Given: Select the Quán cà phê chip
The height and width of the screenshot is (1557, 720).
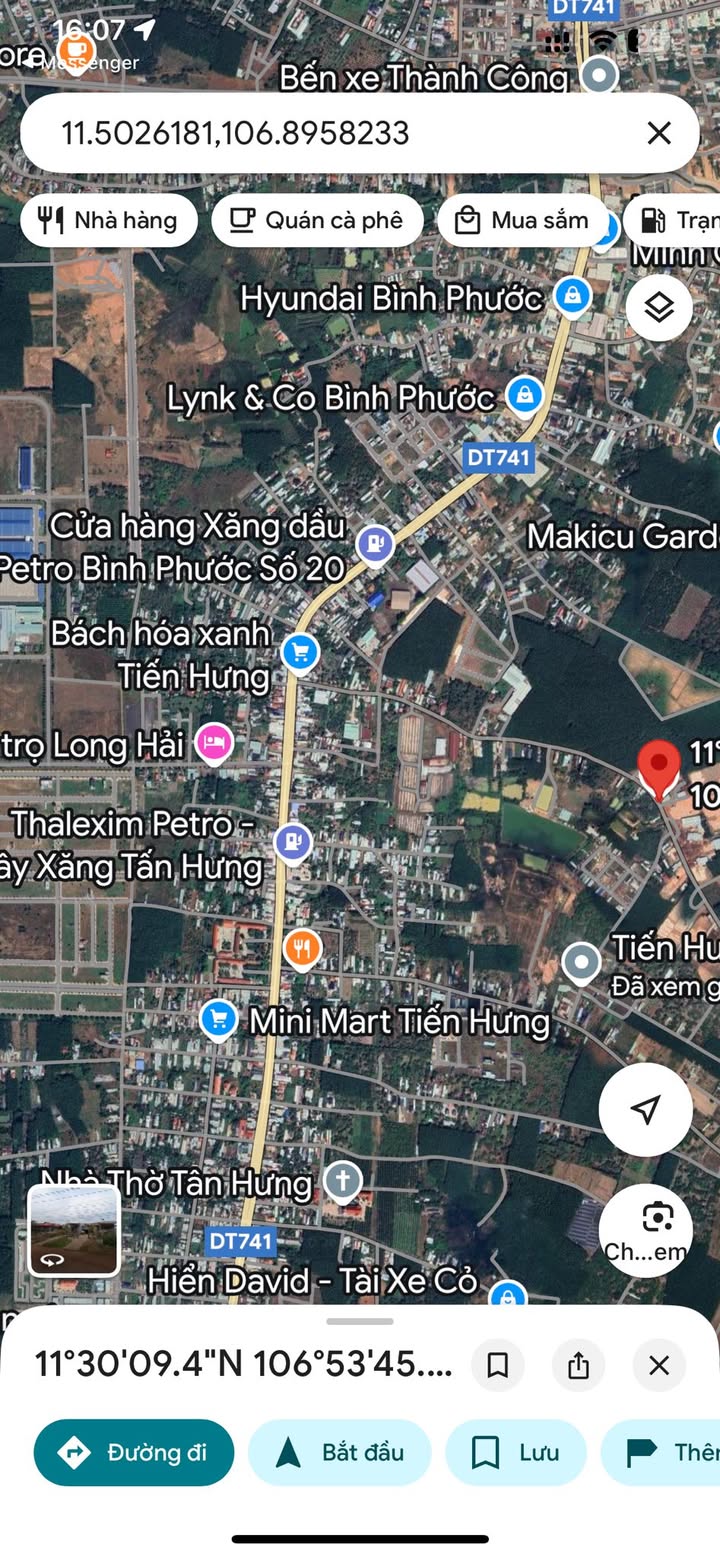Looking at the screenshot, I should tap(317, 220).
